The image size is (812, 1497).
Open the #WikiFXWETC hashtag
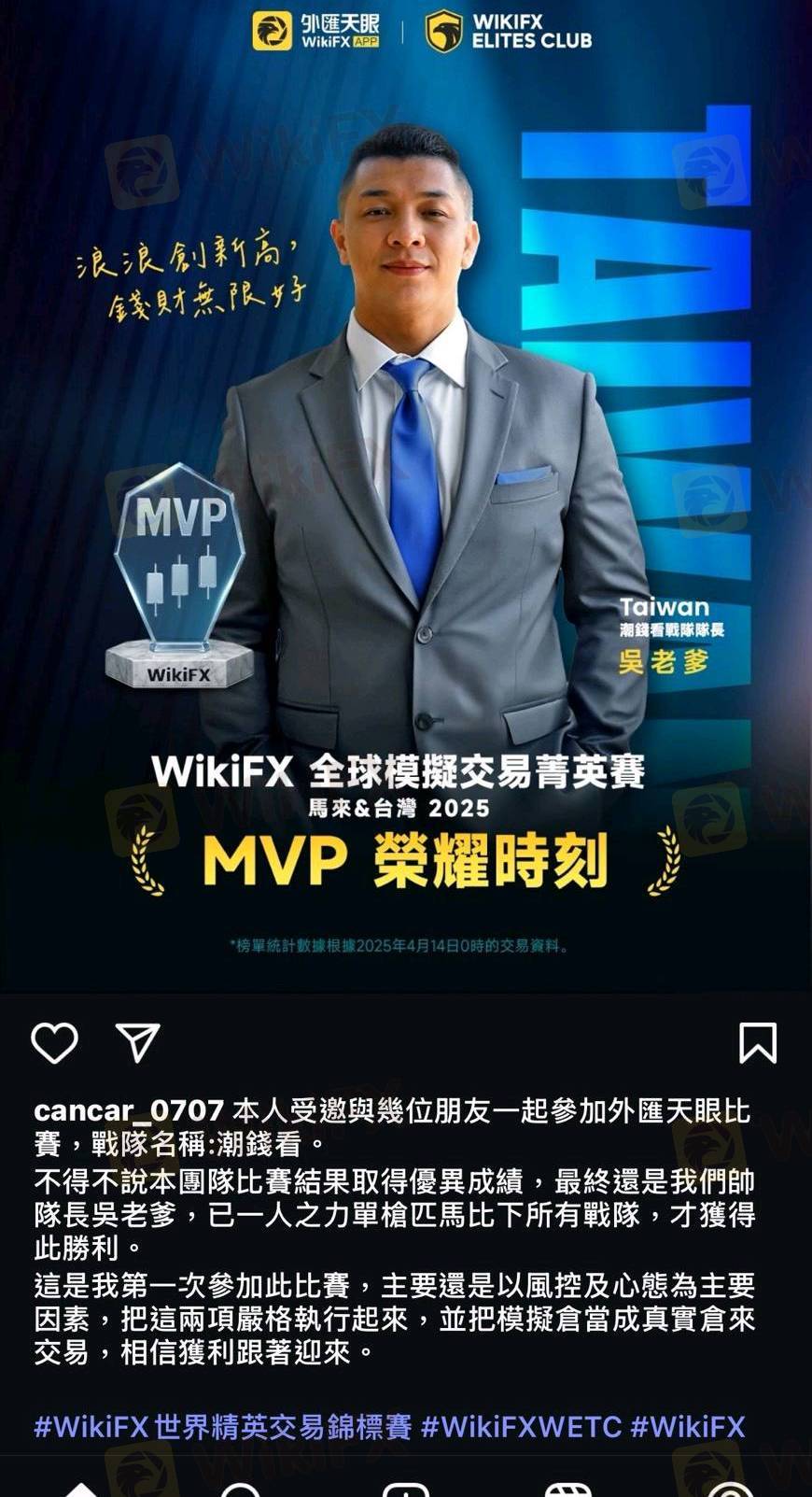pyautogui.click(x=521, y=1426)
